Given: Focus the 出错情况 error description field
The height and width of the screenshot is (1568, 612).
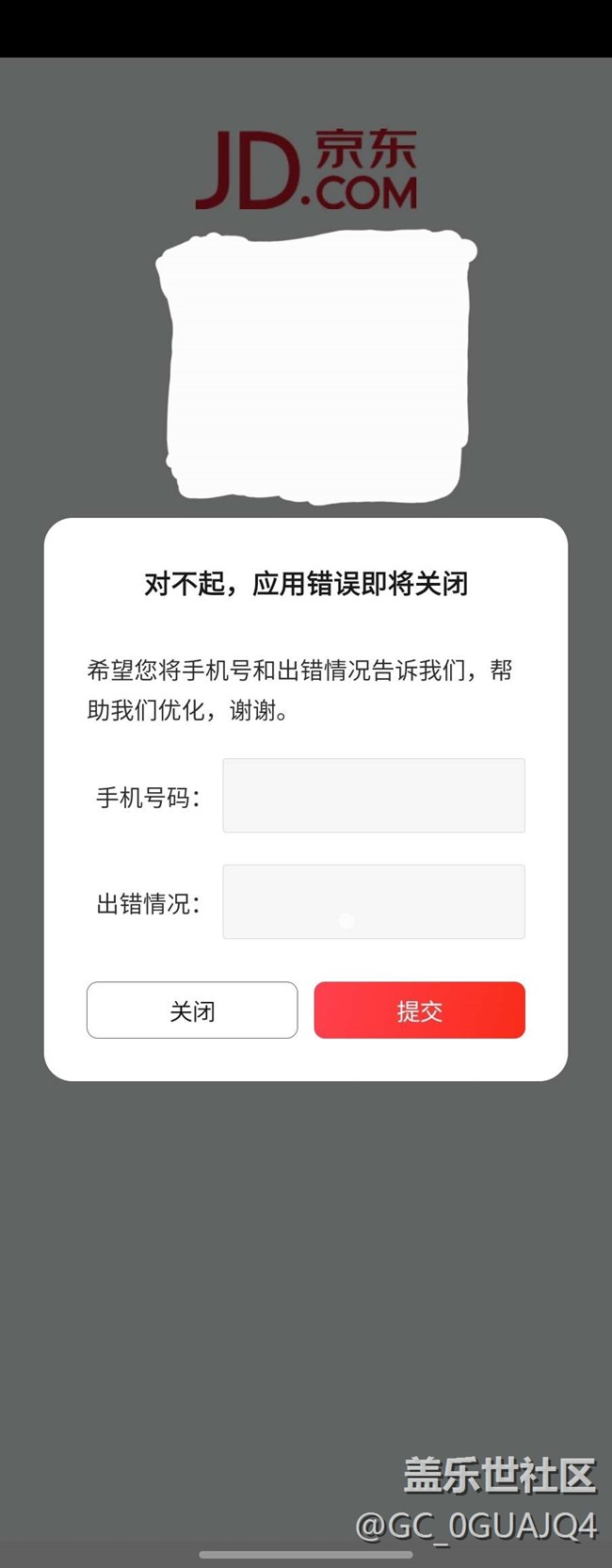Looking at the screenshot, I should [x=374, y=901].
